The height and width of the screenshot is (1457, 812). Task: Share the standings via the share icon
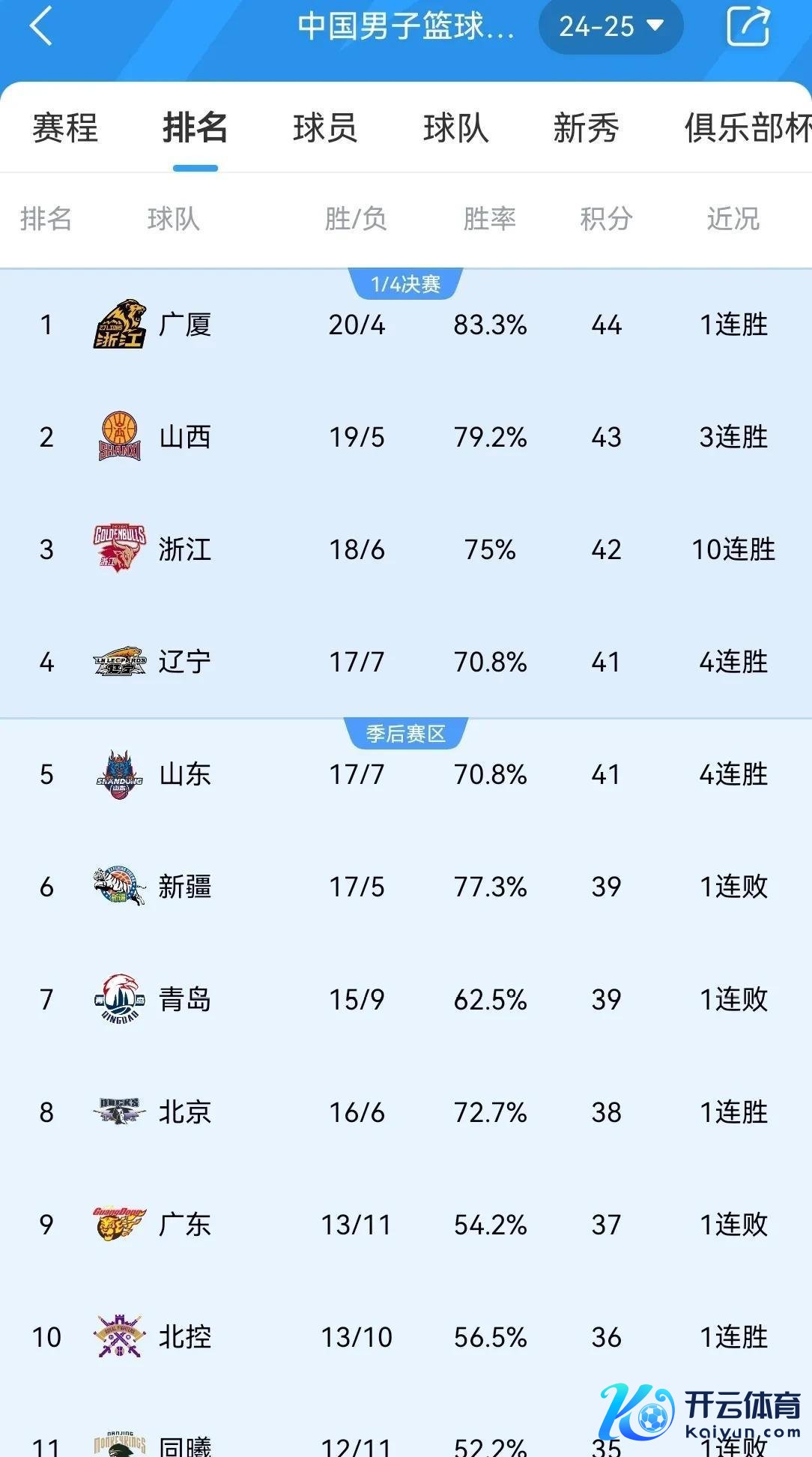point(748,26)
